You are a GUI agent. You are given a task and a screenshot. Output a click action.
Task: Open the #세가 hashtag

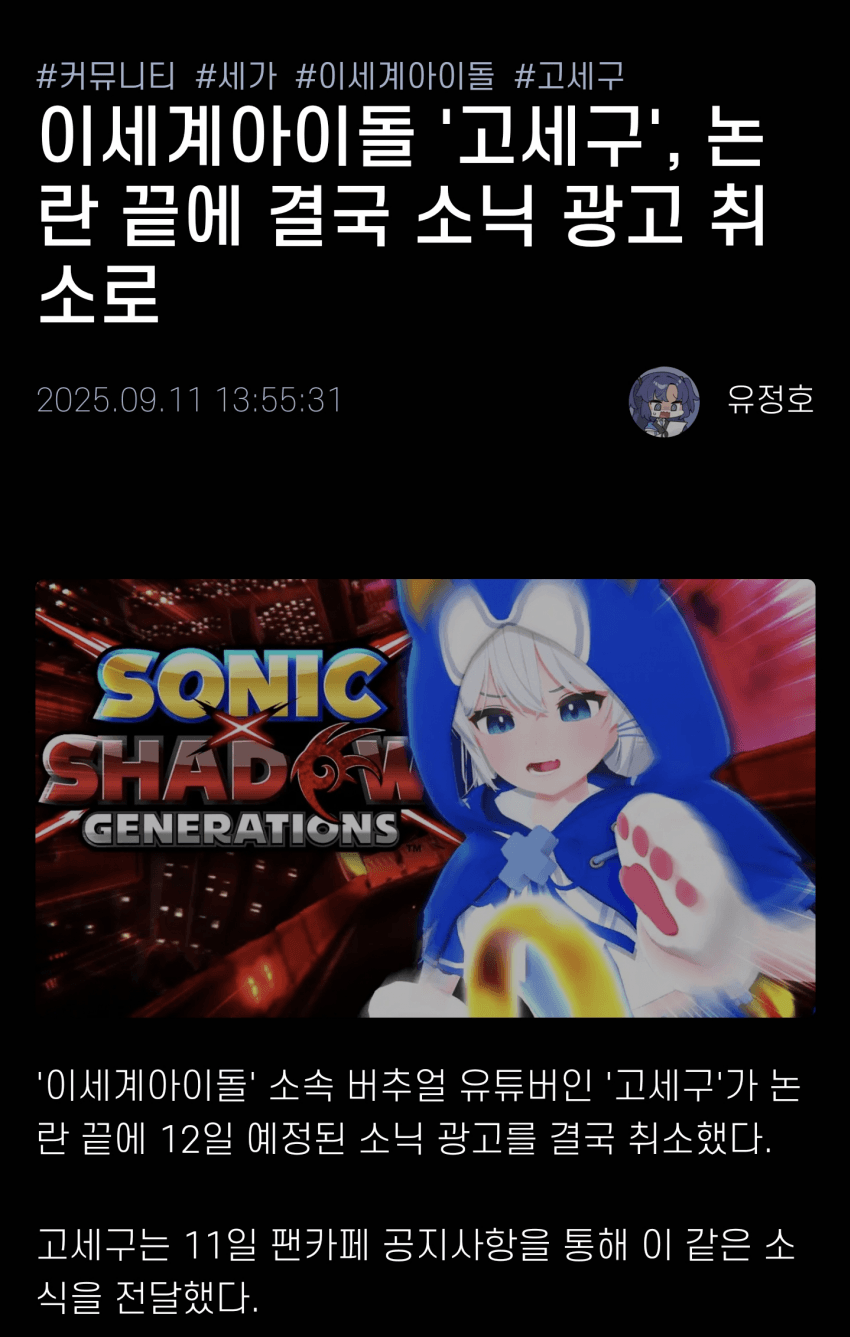point(236,76)
